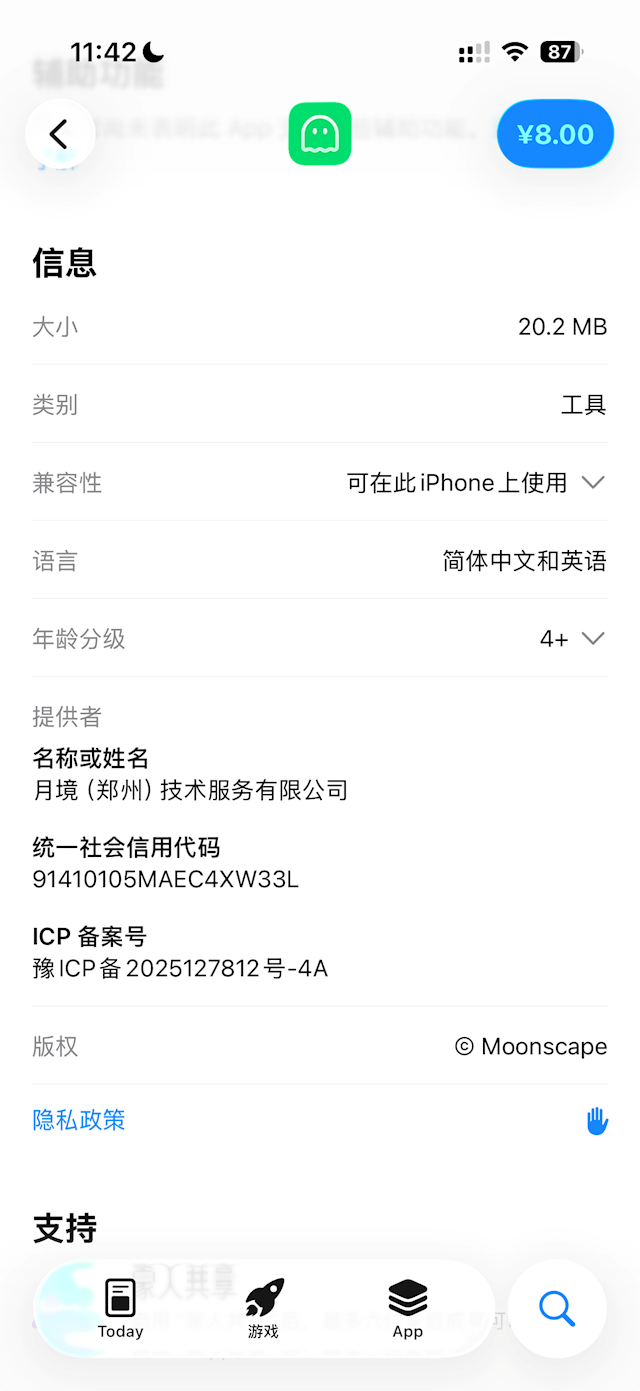Switch to the Today tab
Screen dimensions: 640x1391
tap(120, 1308)
